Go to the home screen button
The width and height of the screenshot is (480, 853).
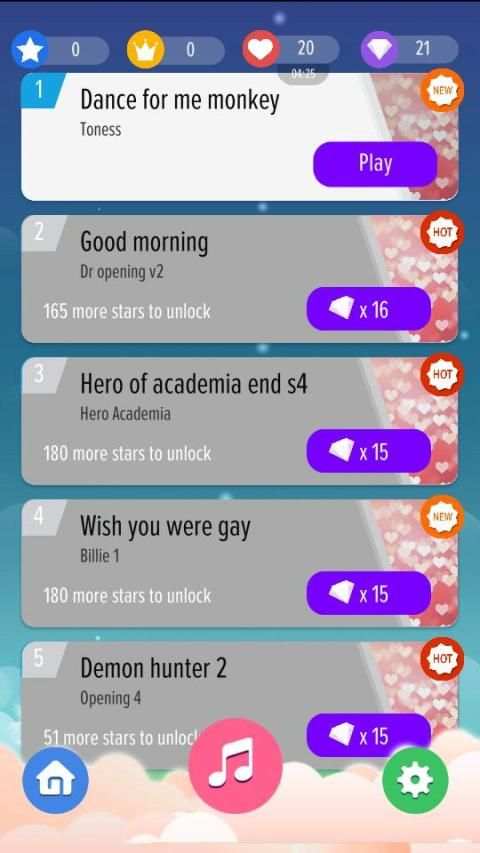[x=56, y=780]
